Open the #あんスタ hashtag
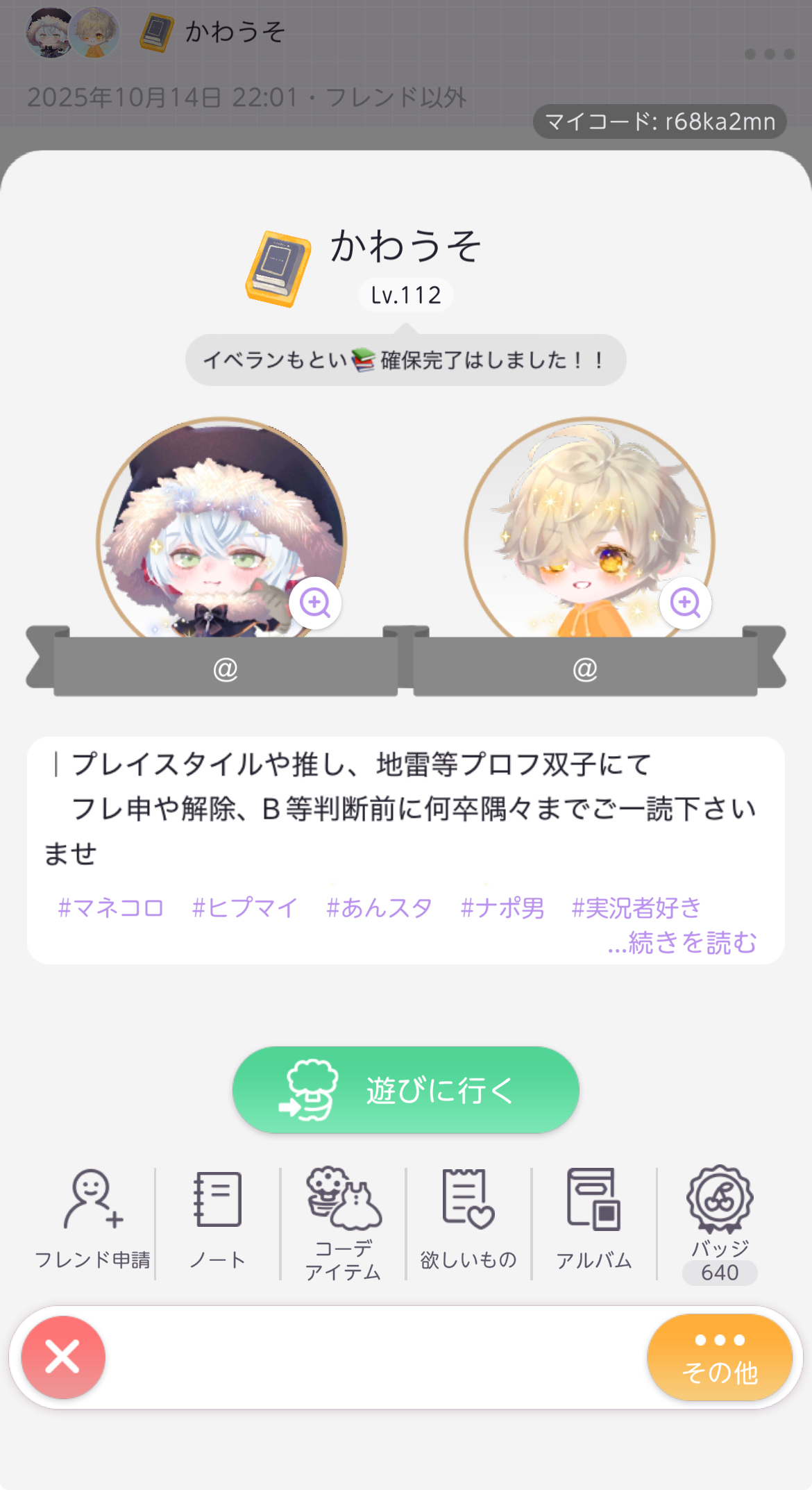This screenshot has height=1490, width=812. (379, 907)
